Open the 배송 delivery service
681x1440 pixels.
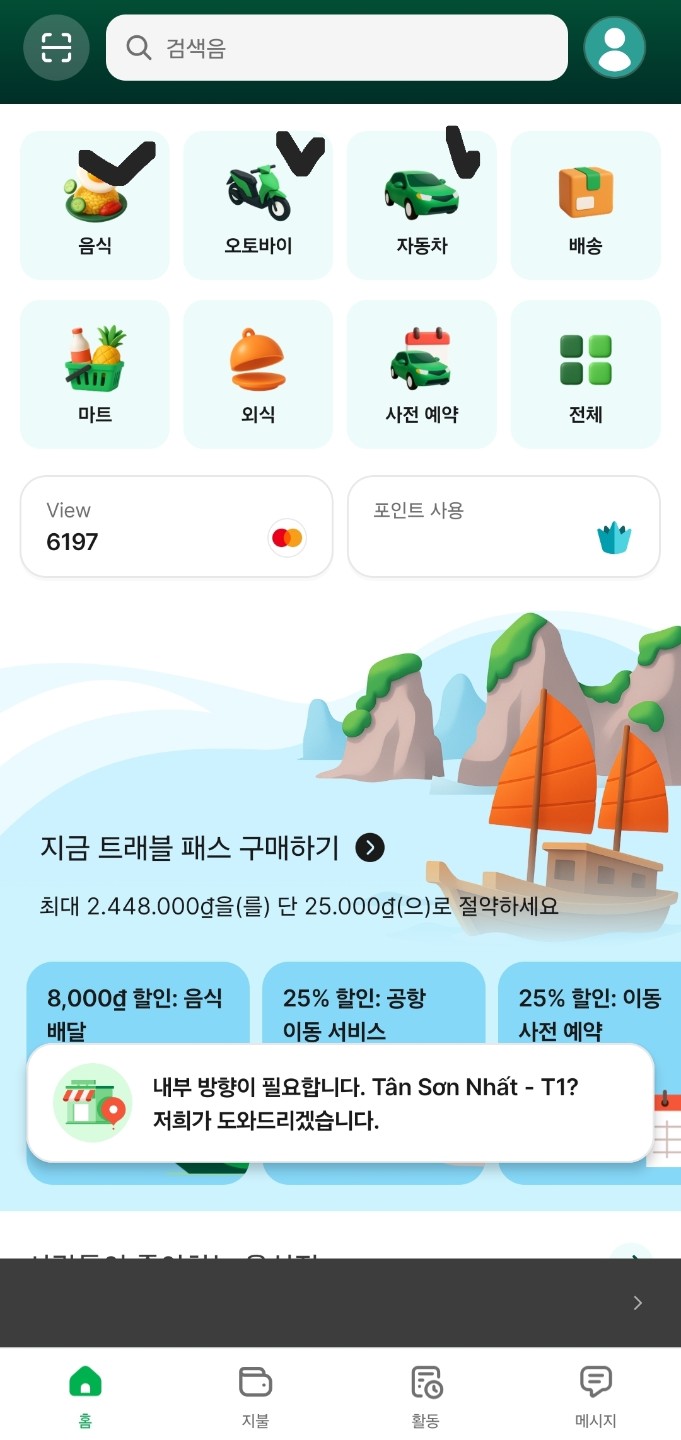point(585,205)
